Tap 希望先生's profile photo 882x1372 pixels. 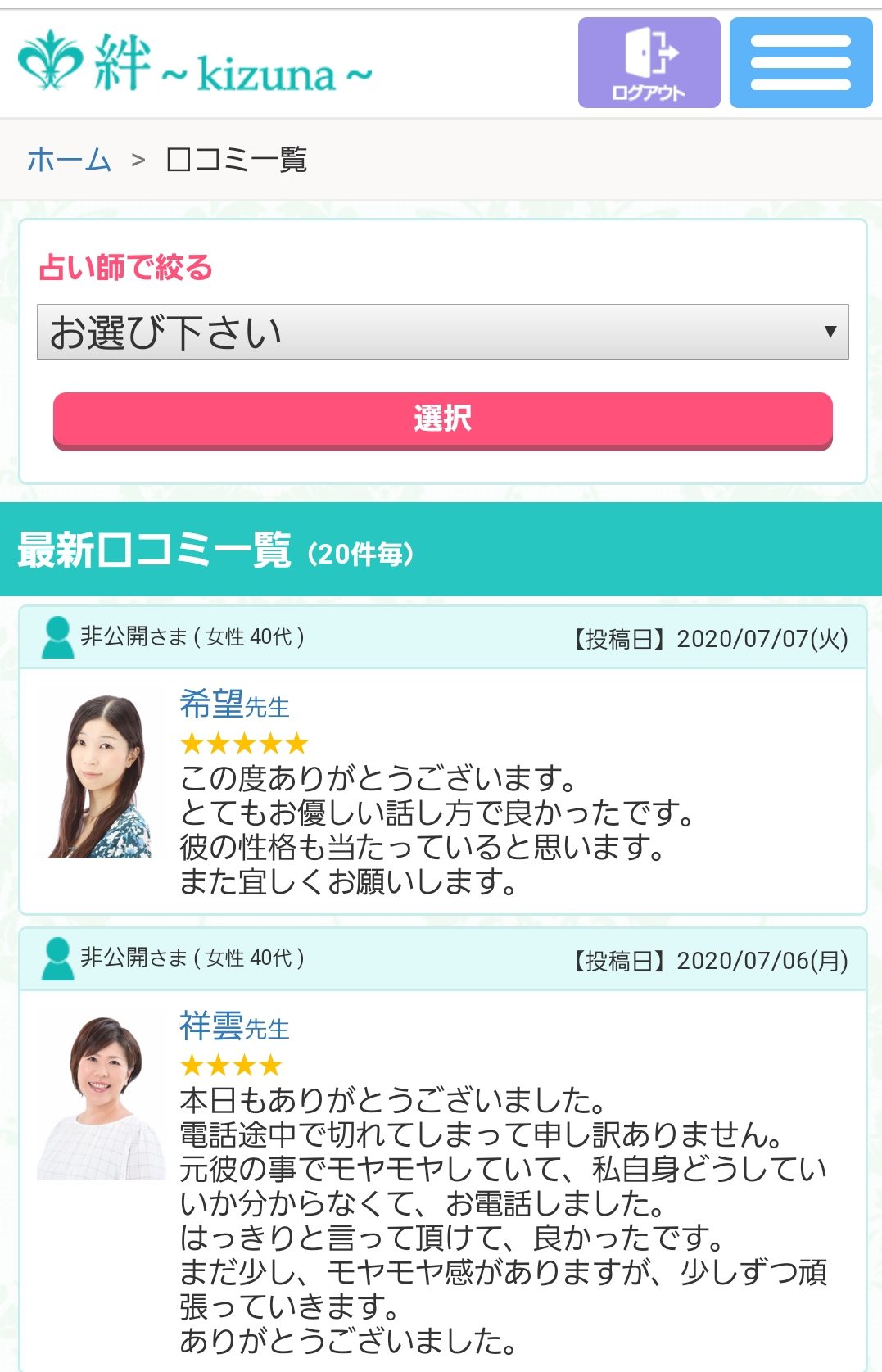click(x=102, y=775)
